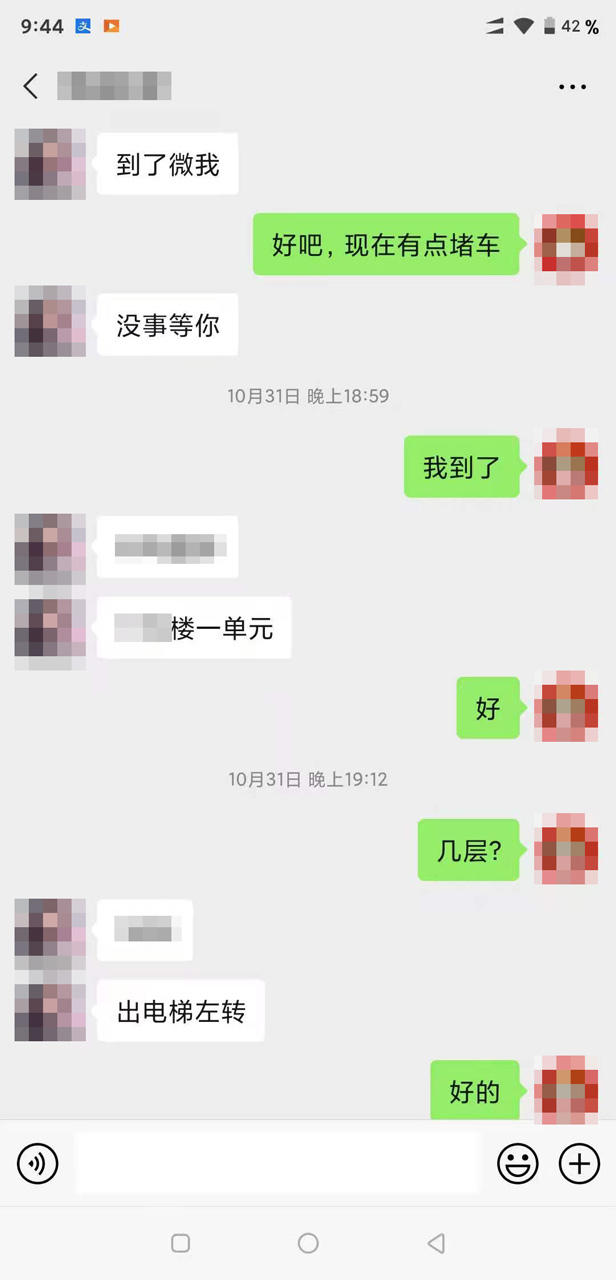
Task: Go back to the chat list
Action: point(31,86)
